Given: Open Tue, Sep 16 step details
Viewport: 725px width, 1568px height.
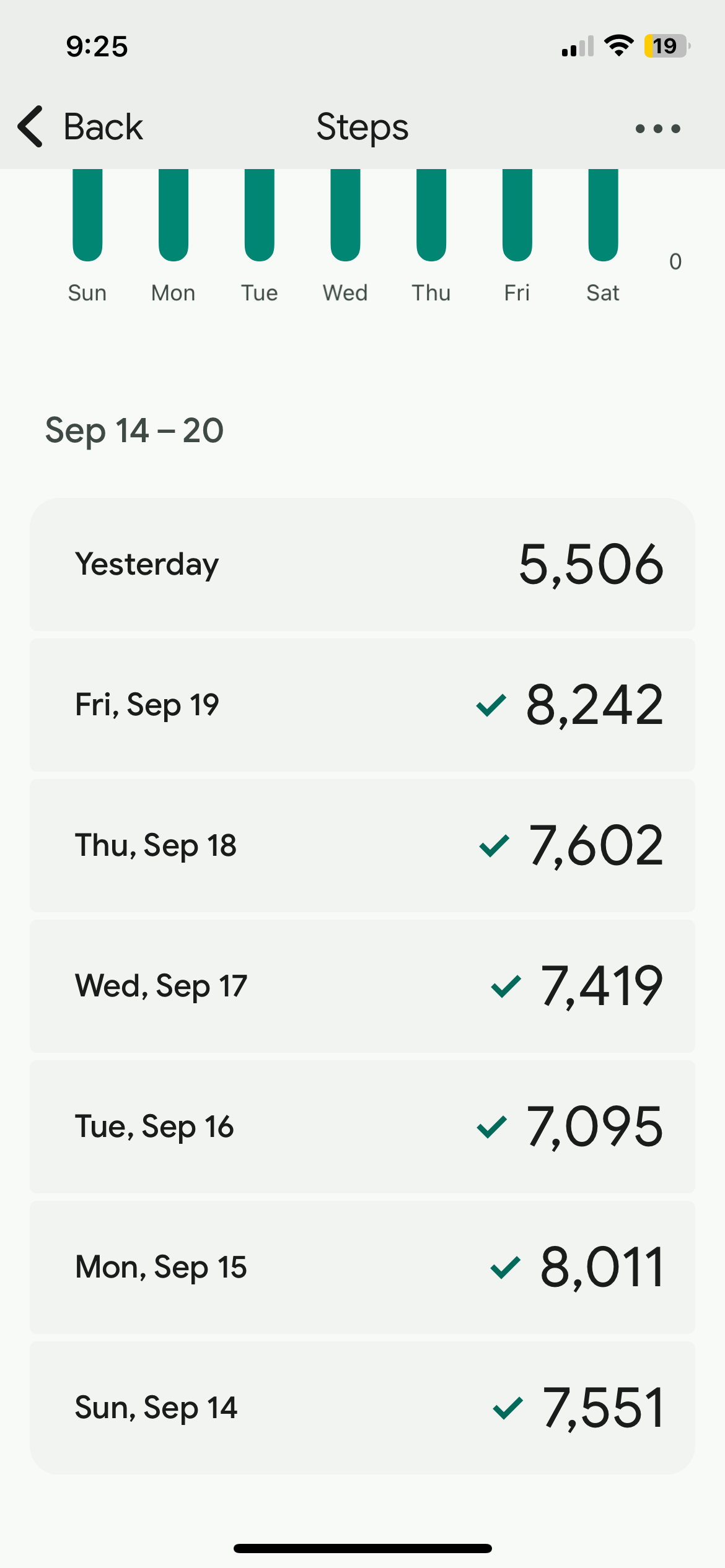Looking at the screenshot, I should [x=362, y=1126].
